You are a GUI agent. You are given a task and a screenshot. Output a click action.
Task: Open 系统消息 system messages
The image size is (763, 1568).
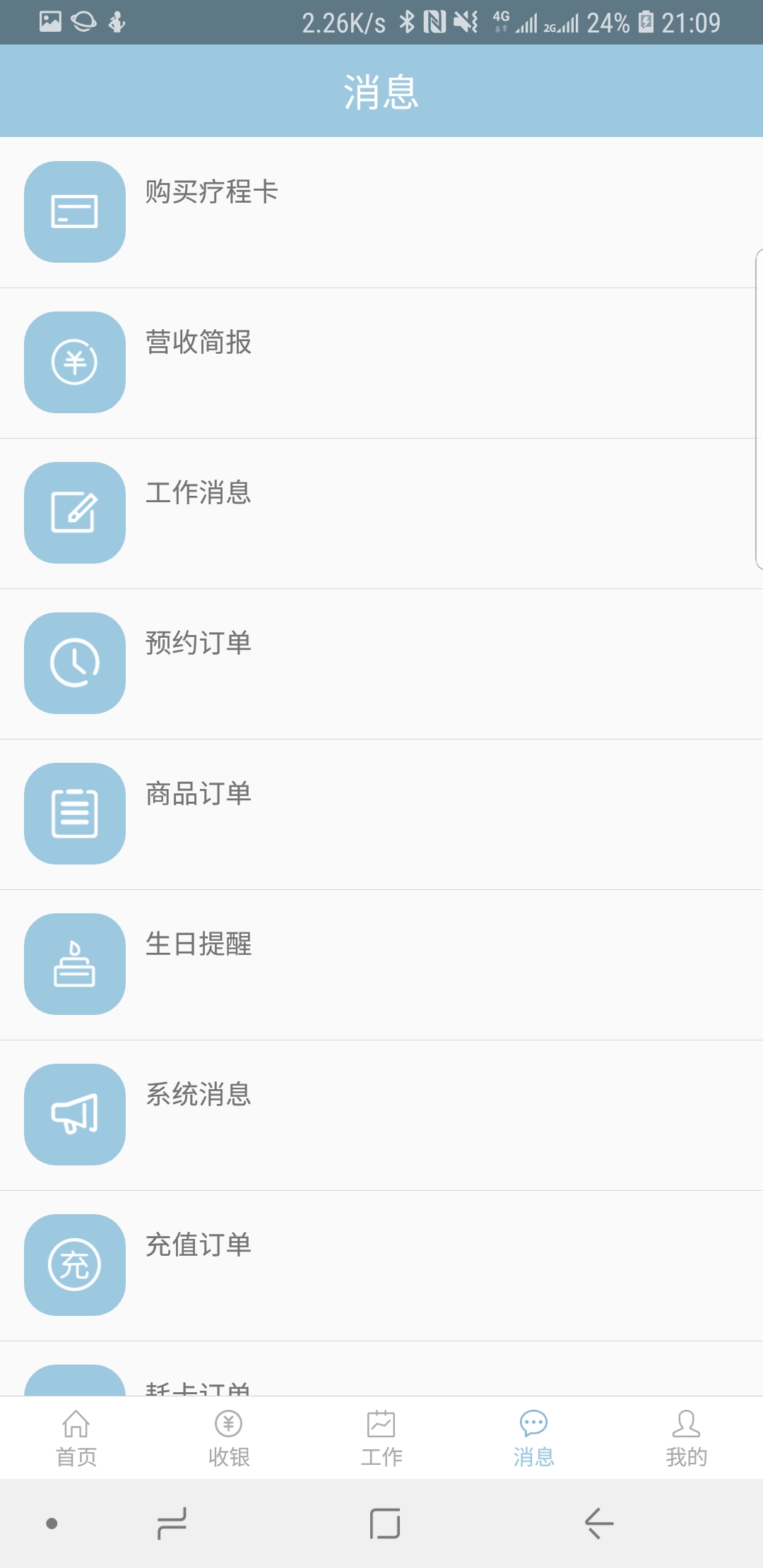click(381, 1115)
